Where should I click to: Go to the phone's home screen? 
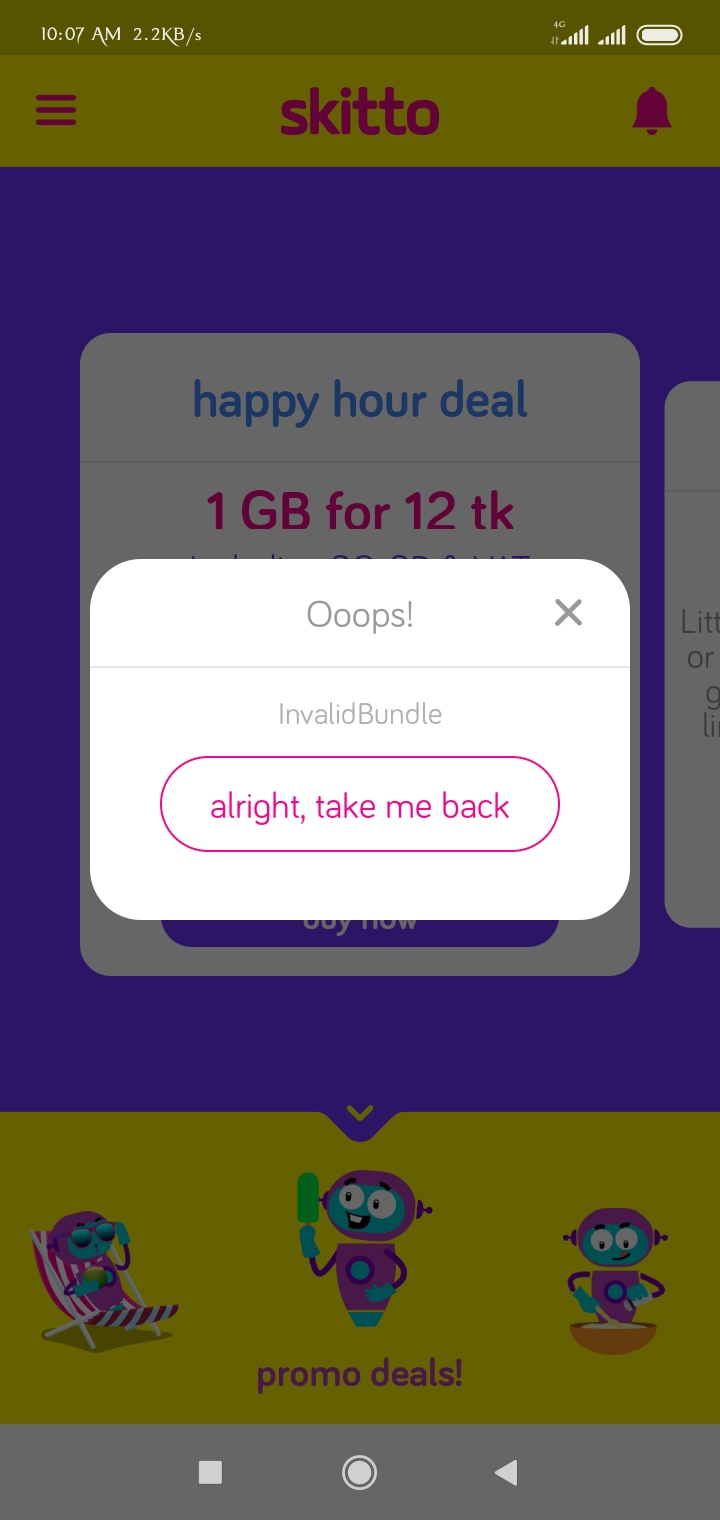359,1472
